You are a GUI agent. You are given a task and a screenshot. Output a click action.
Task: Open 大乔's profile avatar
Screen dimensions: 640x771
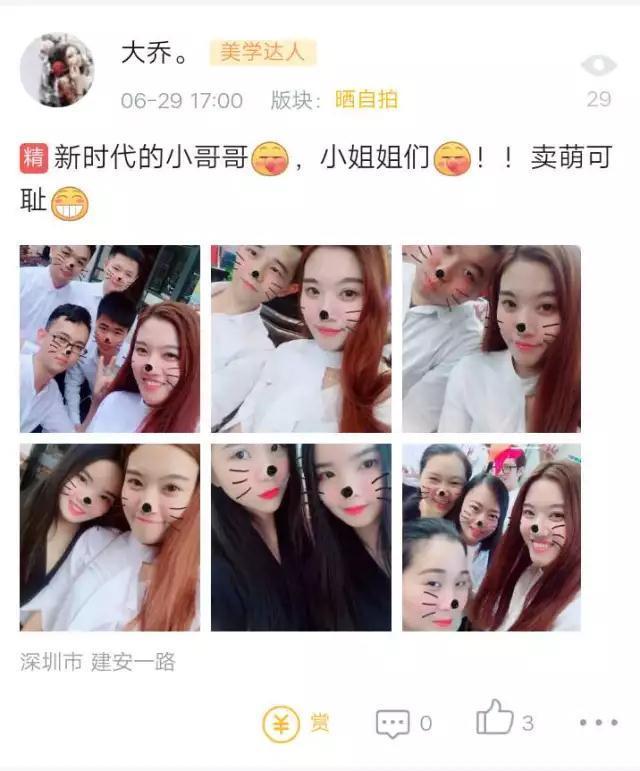click(57, 70)
